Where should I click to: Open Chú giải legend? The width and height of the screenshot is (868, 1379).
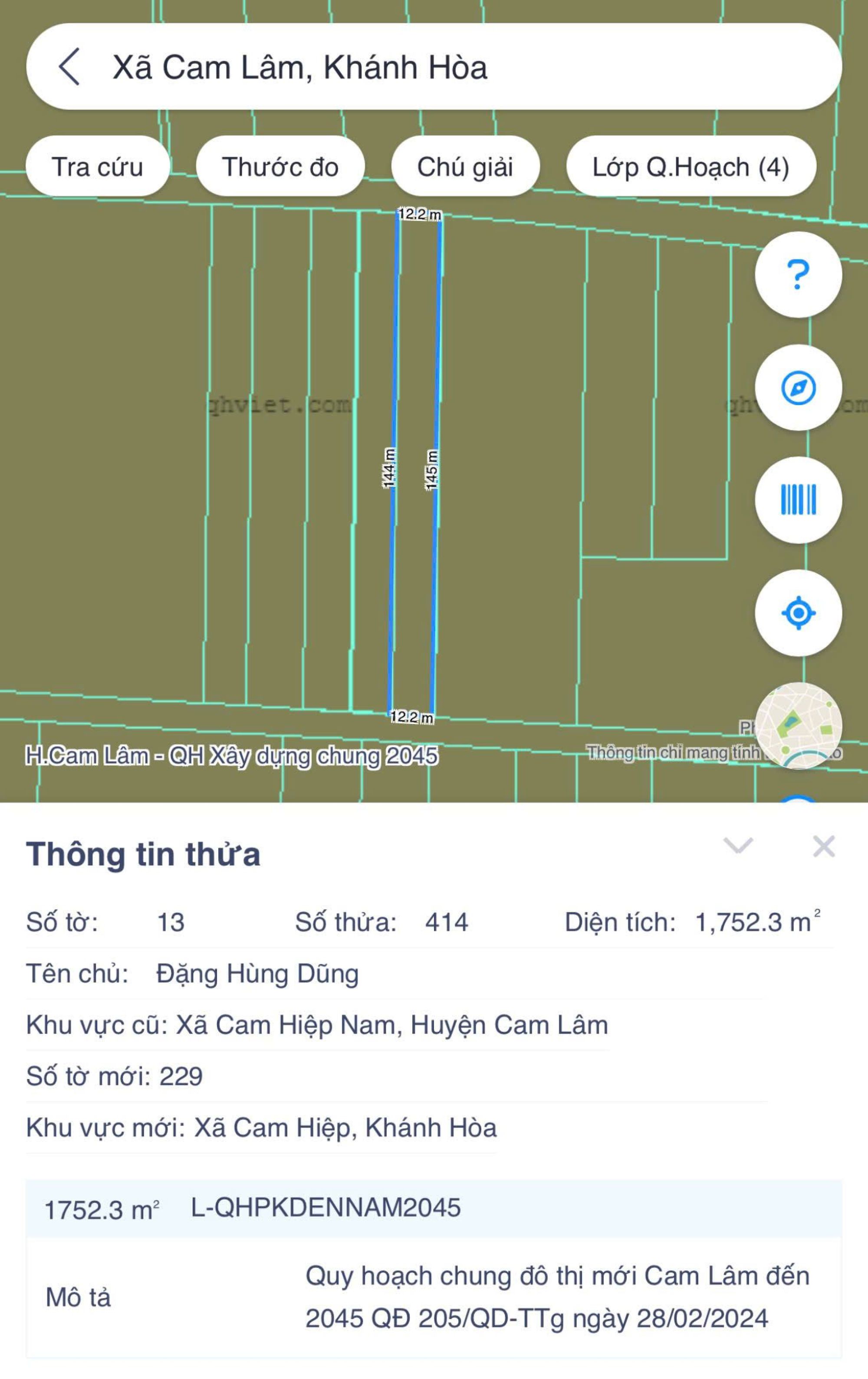(x=465, y=167)
